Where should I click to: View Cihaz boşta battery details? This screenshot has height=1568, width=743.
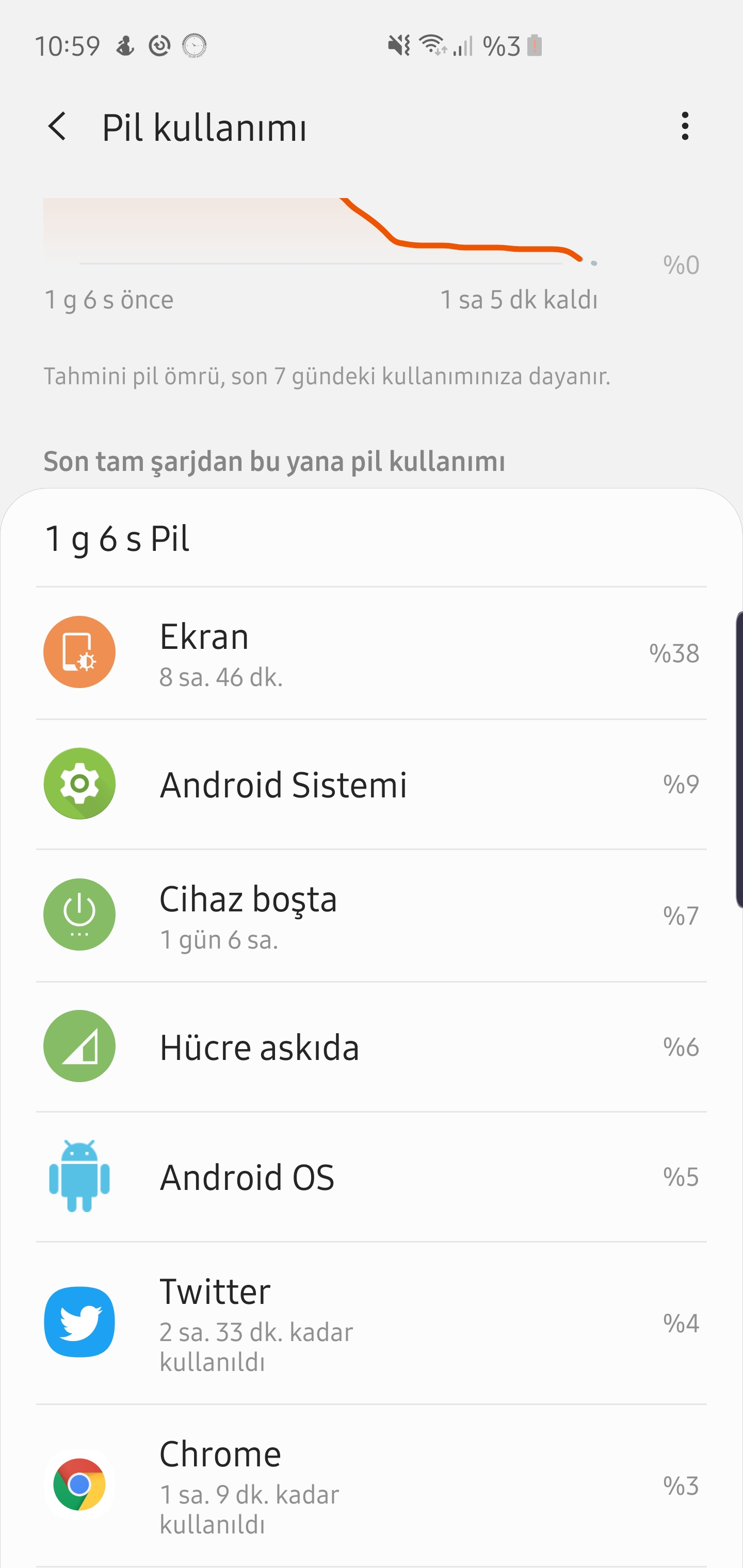[372, 915]
